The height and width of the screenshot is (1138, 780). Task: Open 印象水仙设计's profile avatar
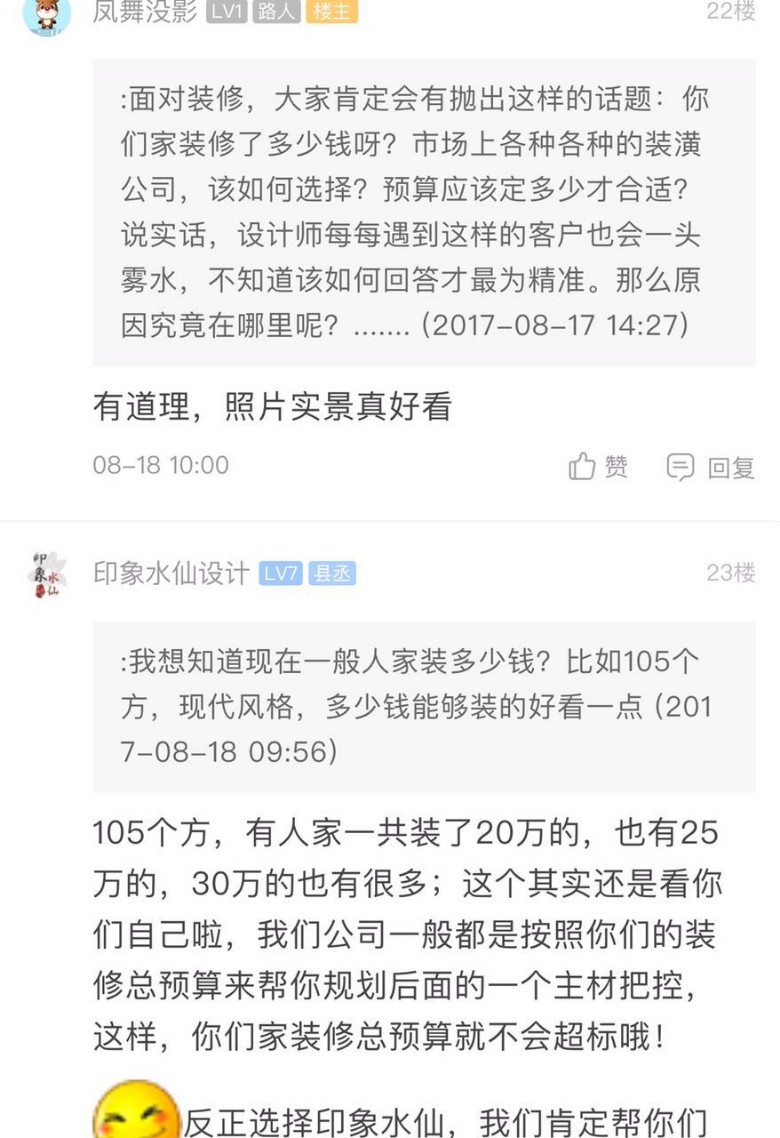pos(47,575)
